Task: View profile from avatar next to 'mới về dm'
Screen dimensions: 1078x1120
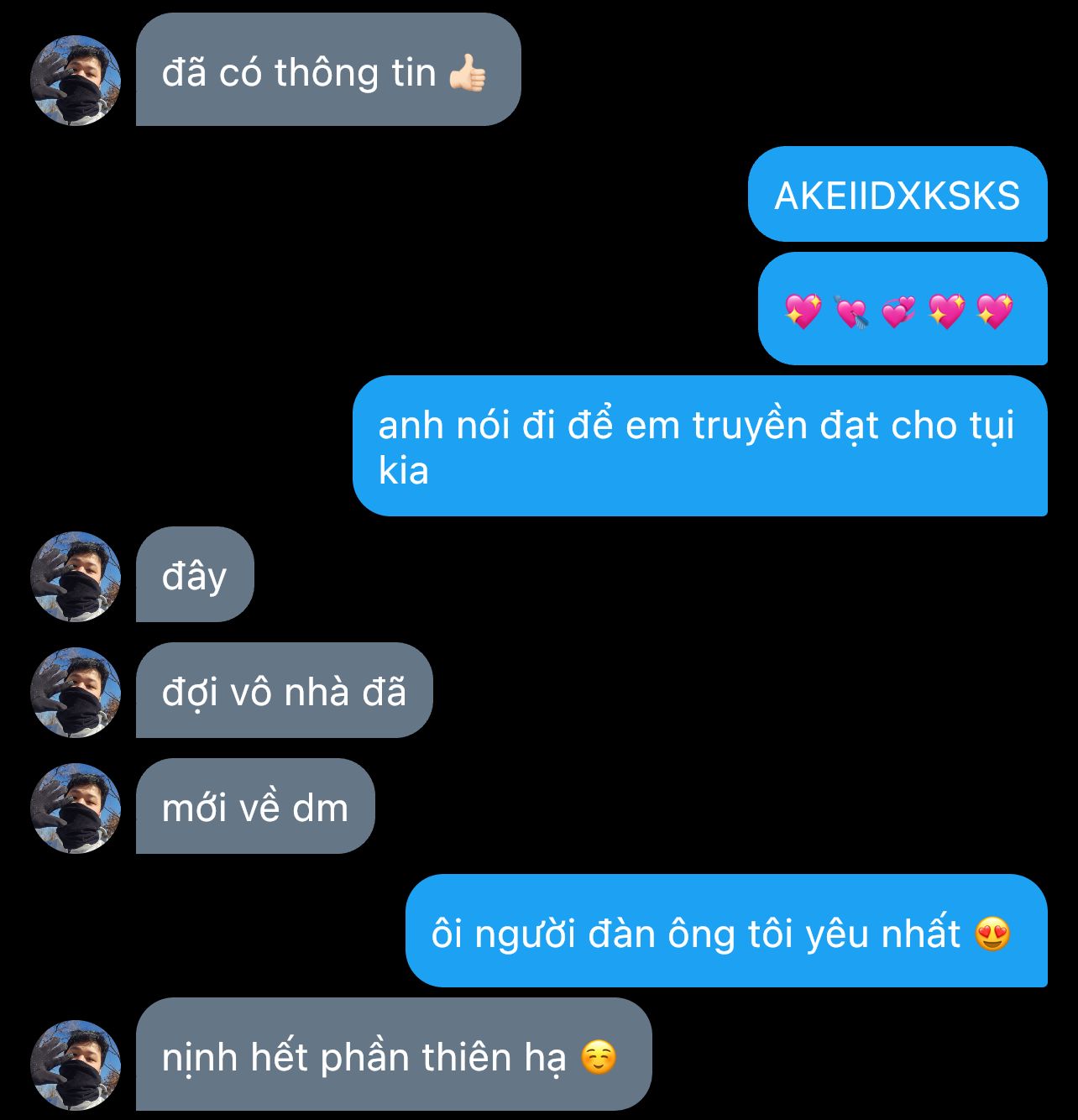Action: coord(76,809)
